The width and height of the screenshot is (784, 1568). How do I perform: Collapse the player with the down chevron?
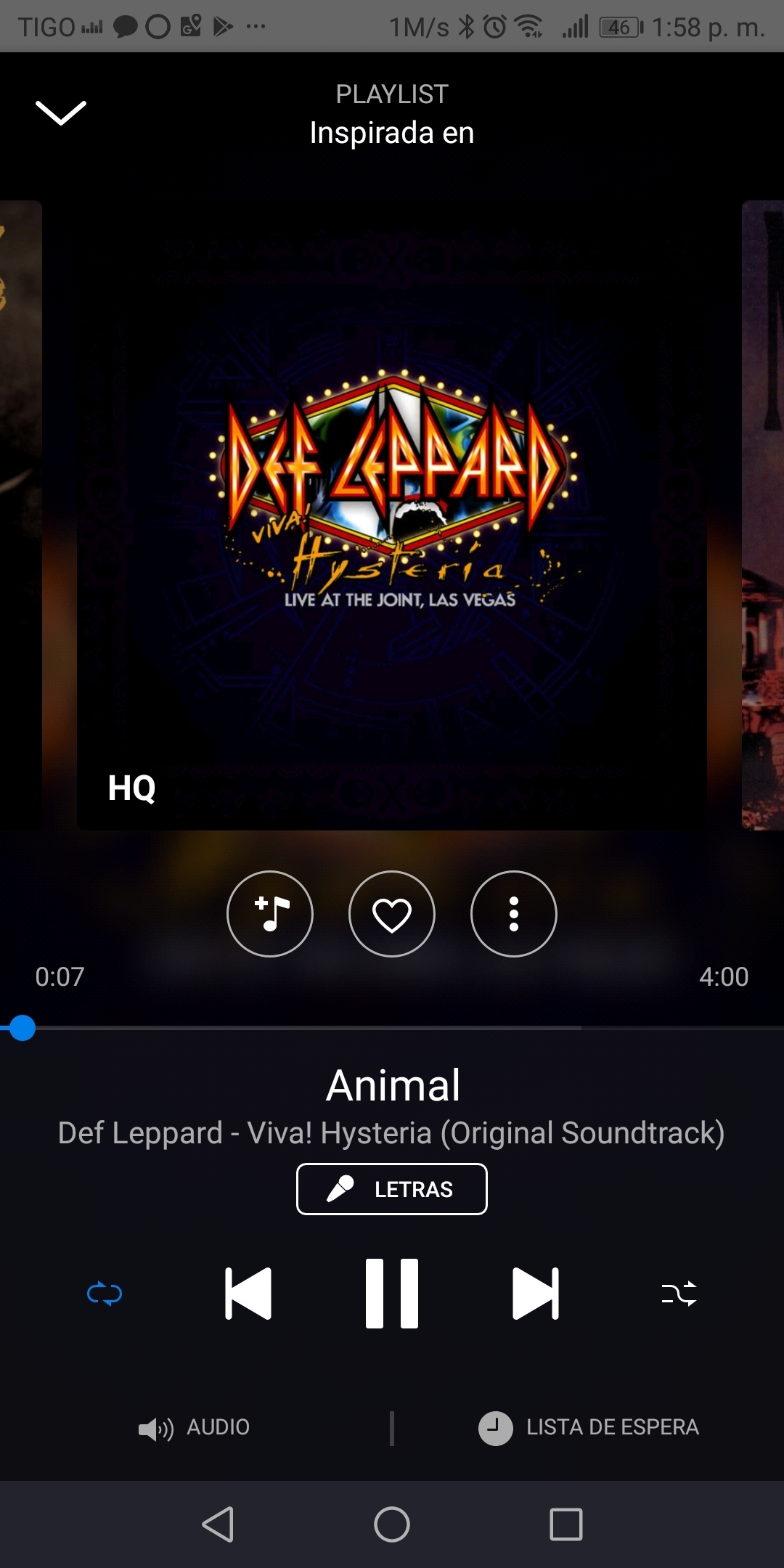61,113
